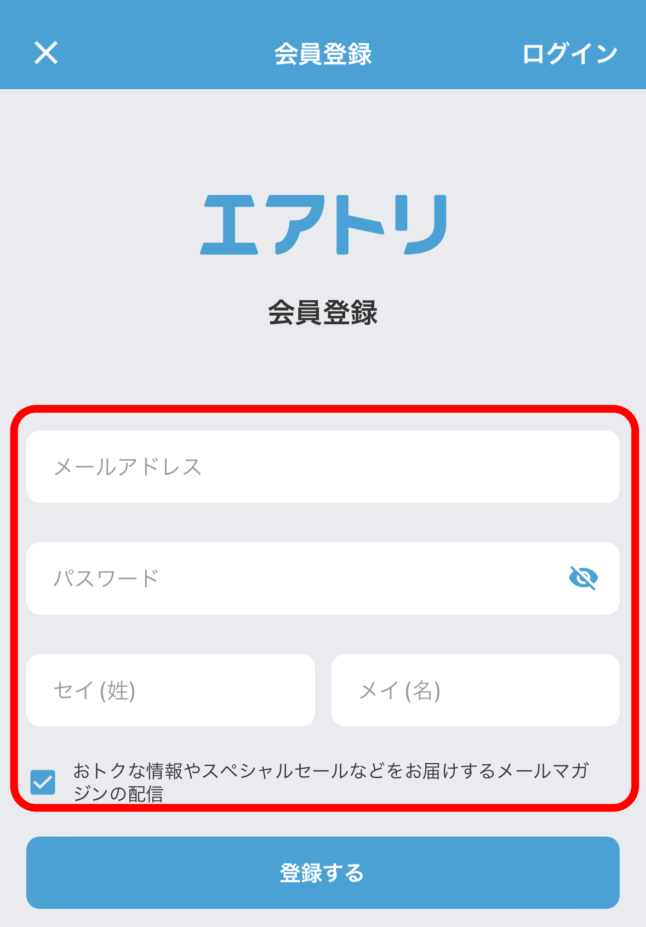Submit with the 登録する button
Viewport: 646px width, 927px height.
pos(322,872)
